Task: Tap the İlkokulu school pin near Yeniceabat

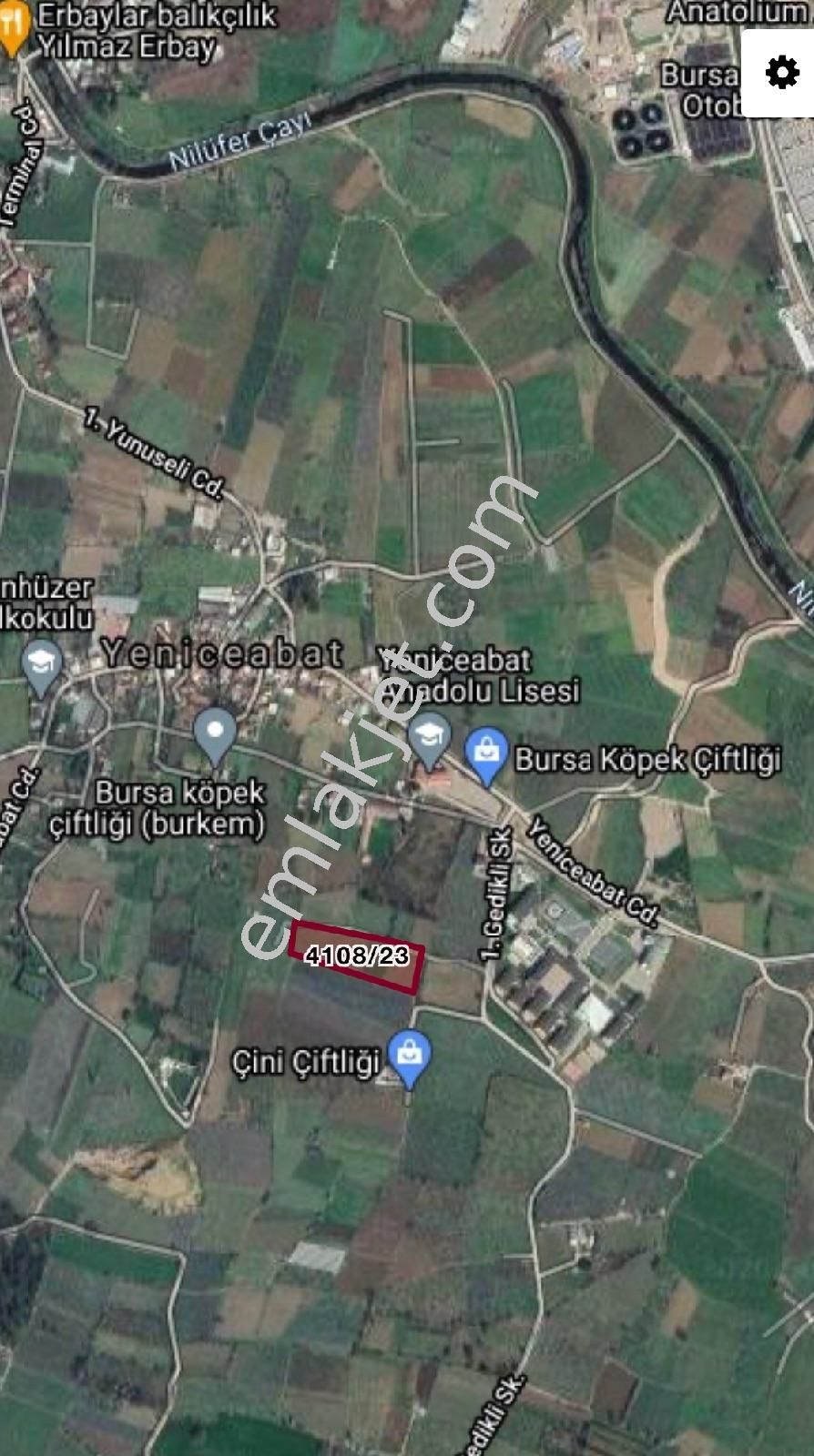Action: (40, 666)
